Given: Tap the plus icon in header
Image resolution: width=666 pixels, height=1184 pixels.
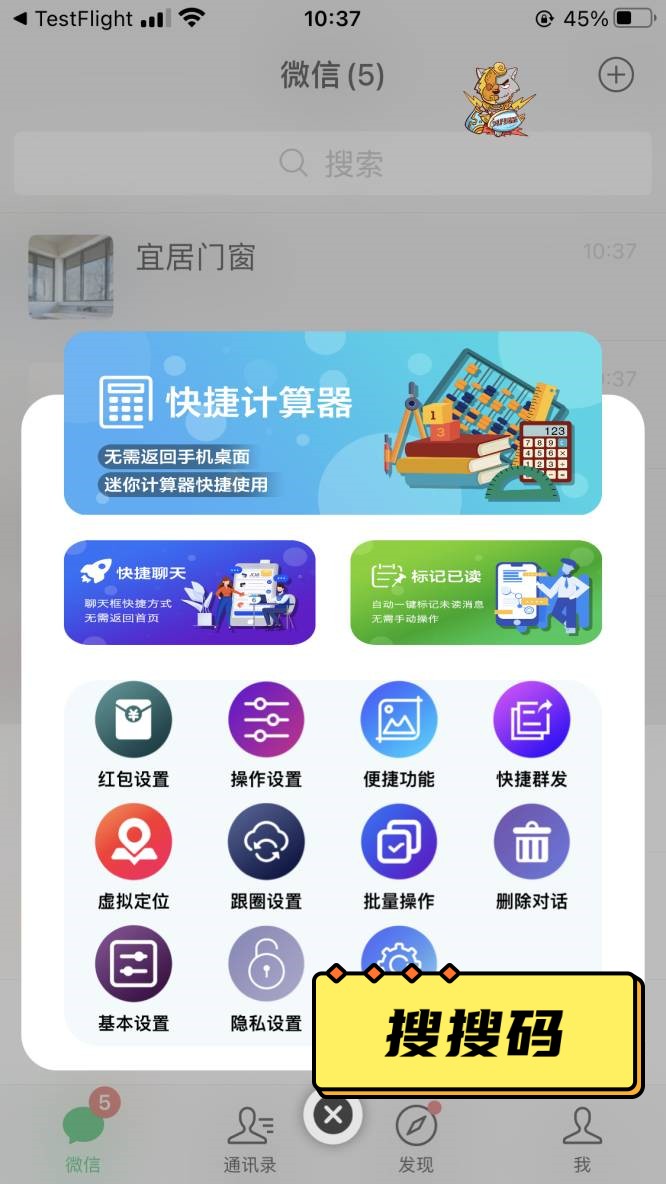Looking at the screenshot, I should [x=615, y=75].
